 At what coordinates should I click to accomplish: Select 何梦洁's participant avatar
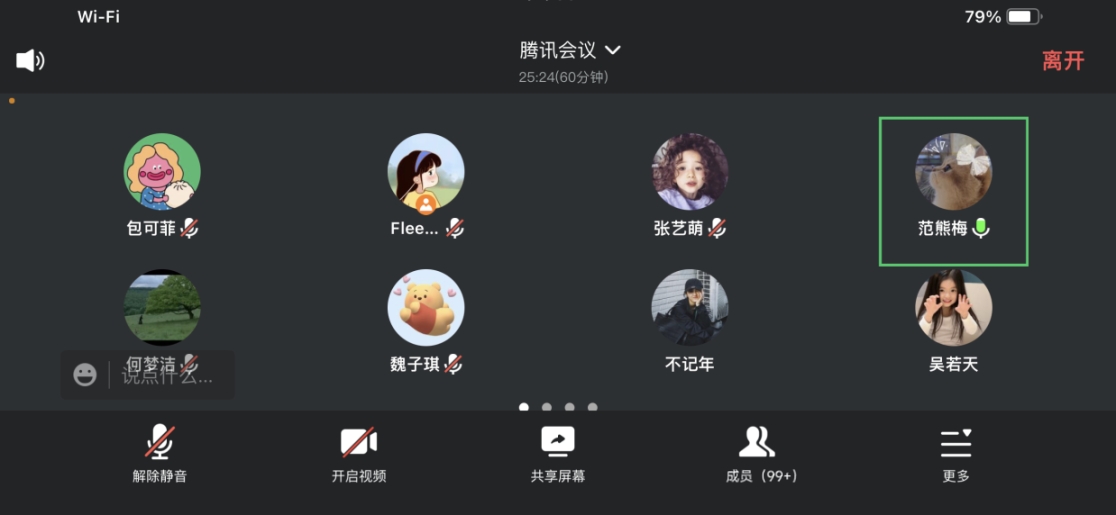coord(162,303)
